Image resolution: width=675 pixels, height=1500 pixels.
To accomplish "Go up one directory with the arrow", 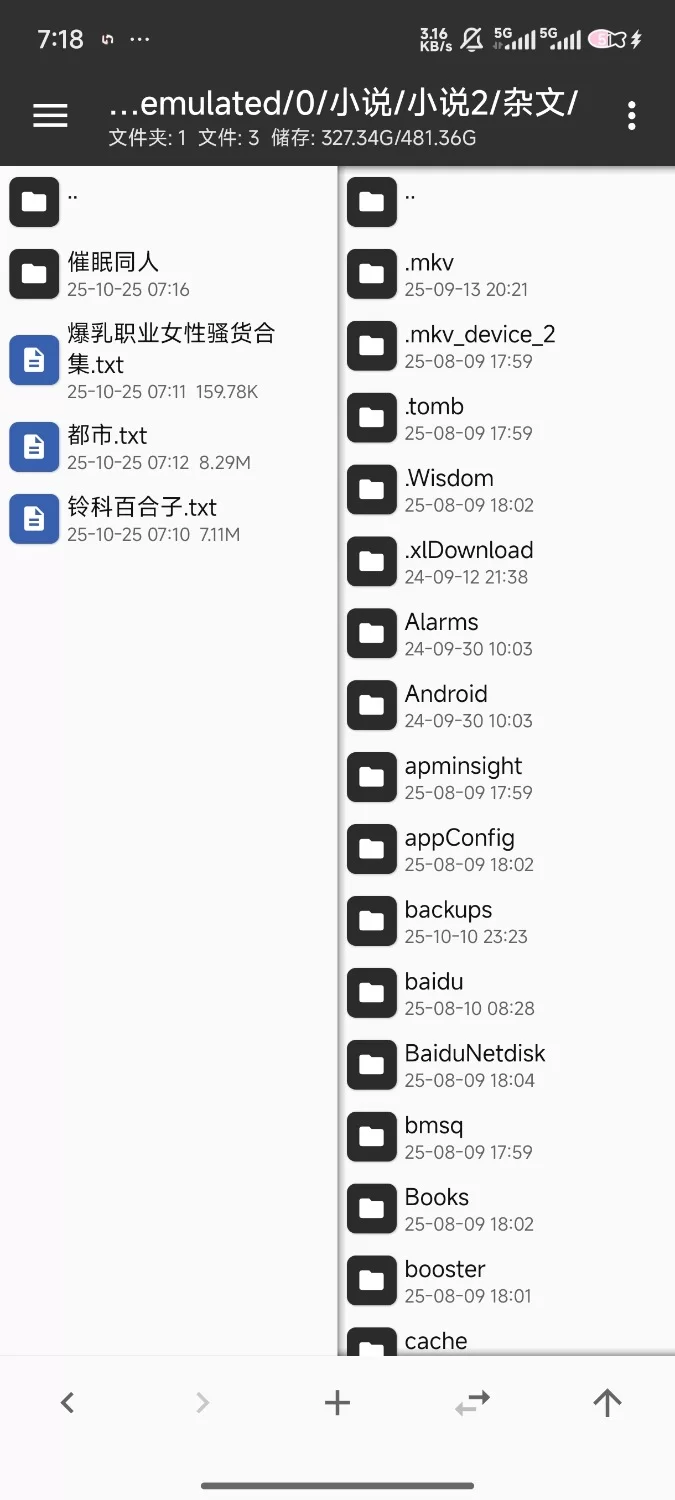I will (x=607, y=1403).
